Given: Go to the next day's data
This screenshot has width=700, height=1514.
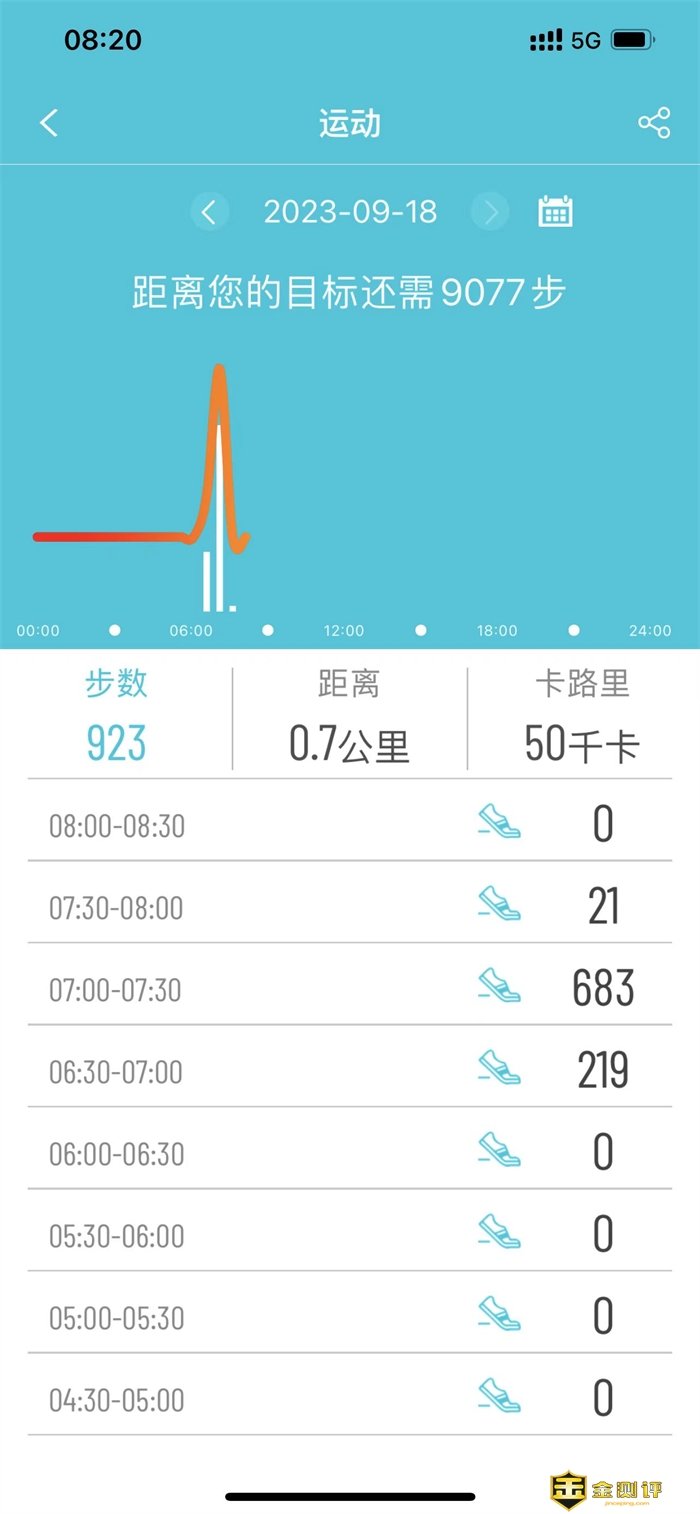Looking at the screenshot, I should click(x=490, y=212).
